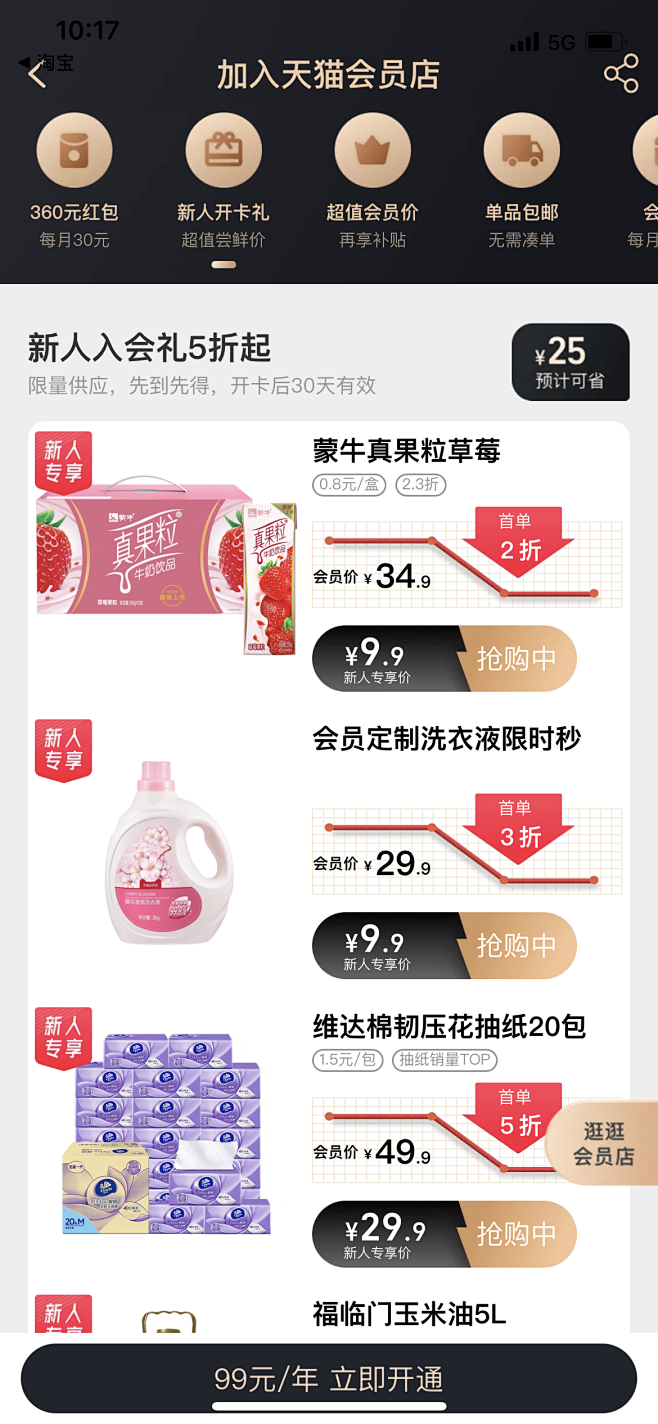Tap 抢购中 for 会员定制洗衣液

pyautogui.click(x=516, y=946)
